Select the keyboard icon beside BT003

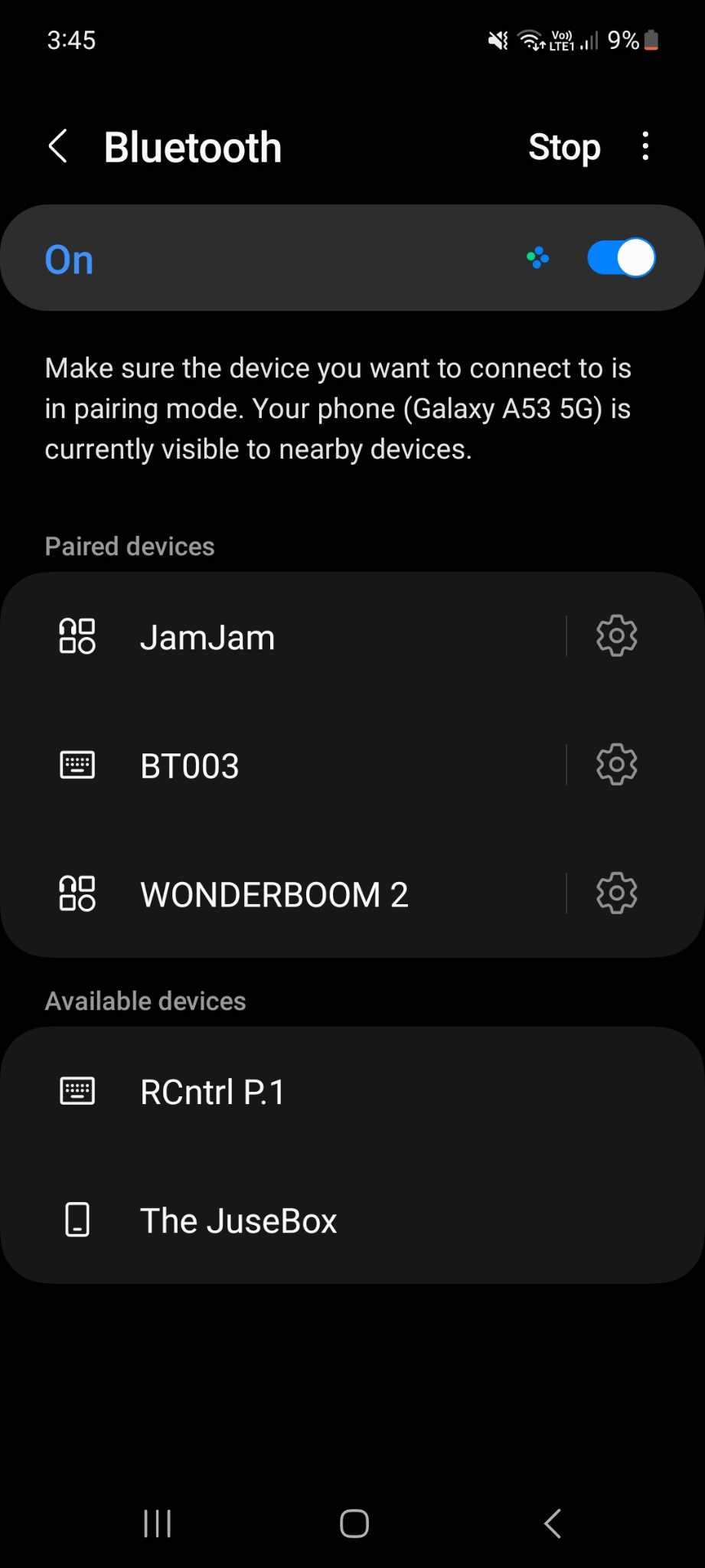77,764
